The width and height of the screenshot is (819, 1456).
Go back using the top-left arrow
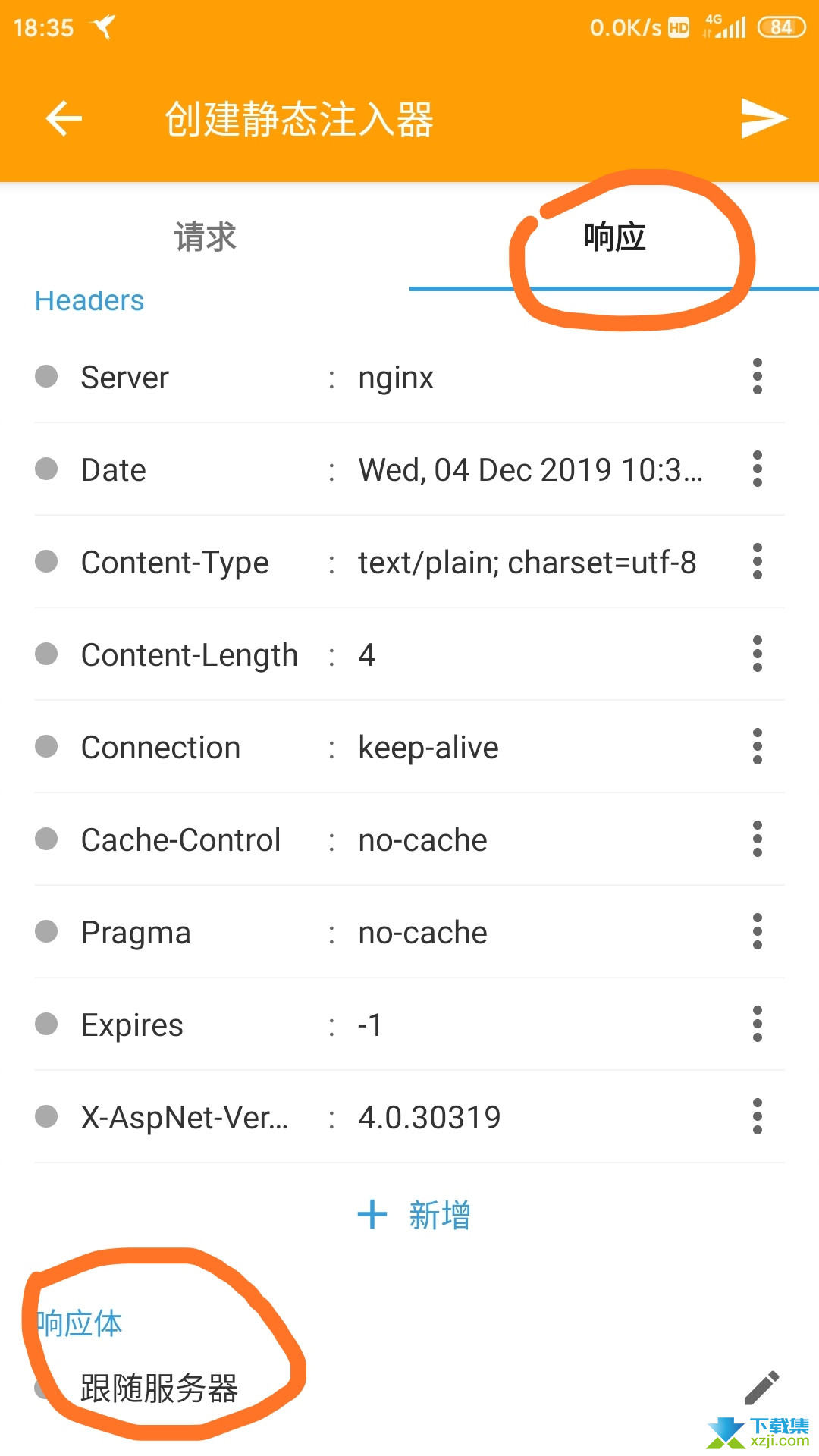[x=64, y=118]
